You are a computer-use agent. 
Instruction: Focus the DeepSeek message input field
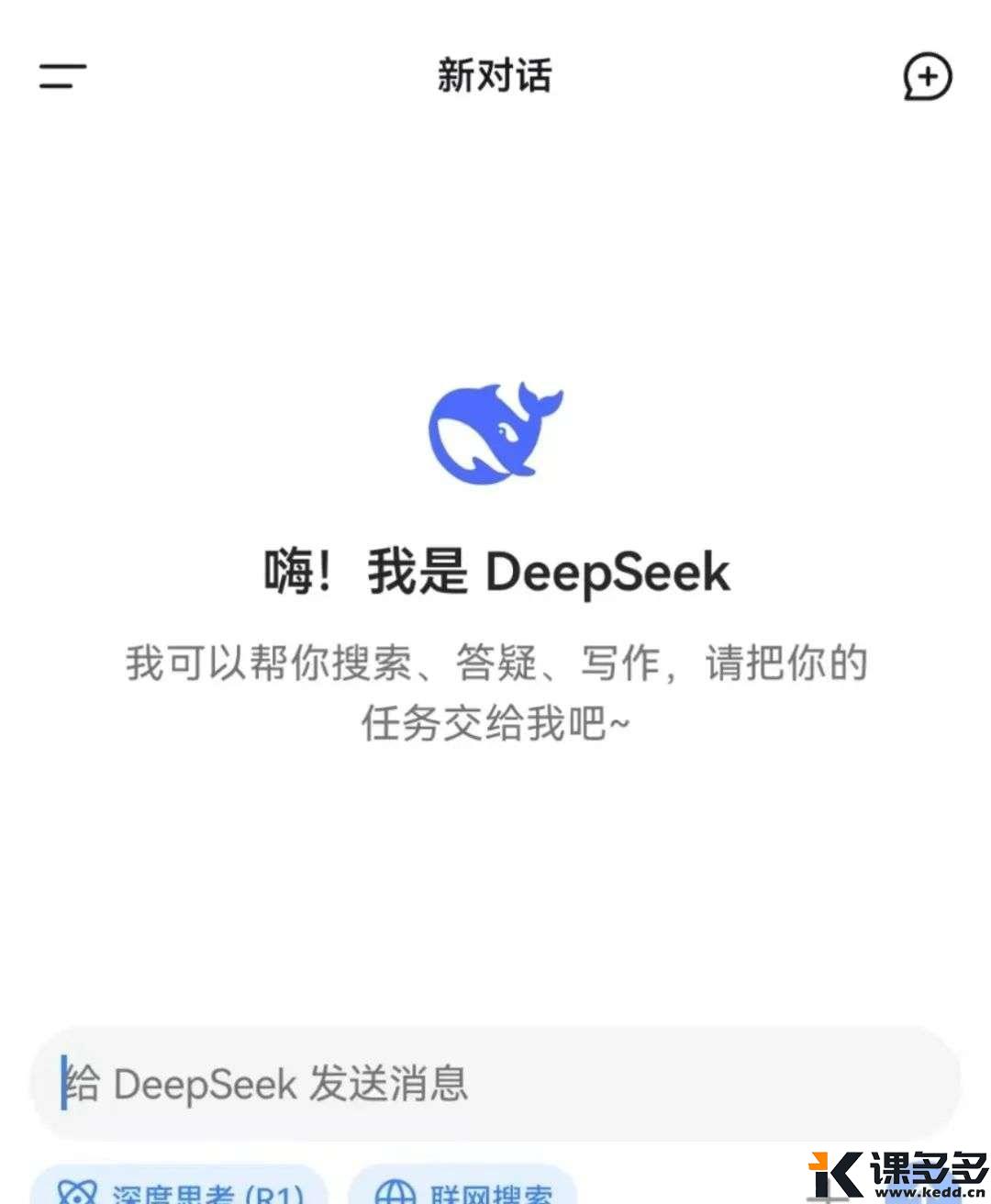coord(495,1083)
